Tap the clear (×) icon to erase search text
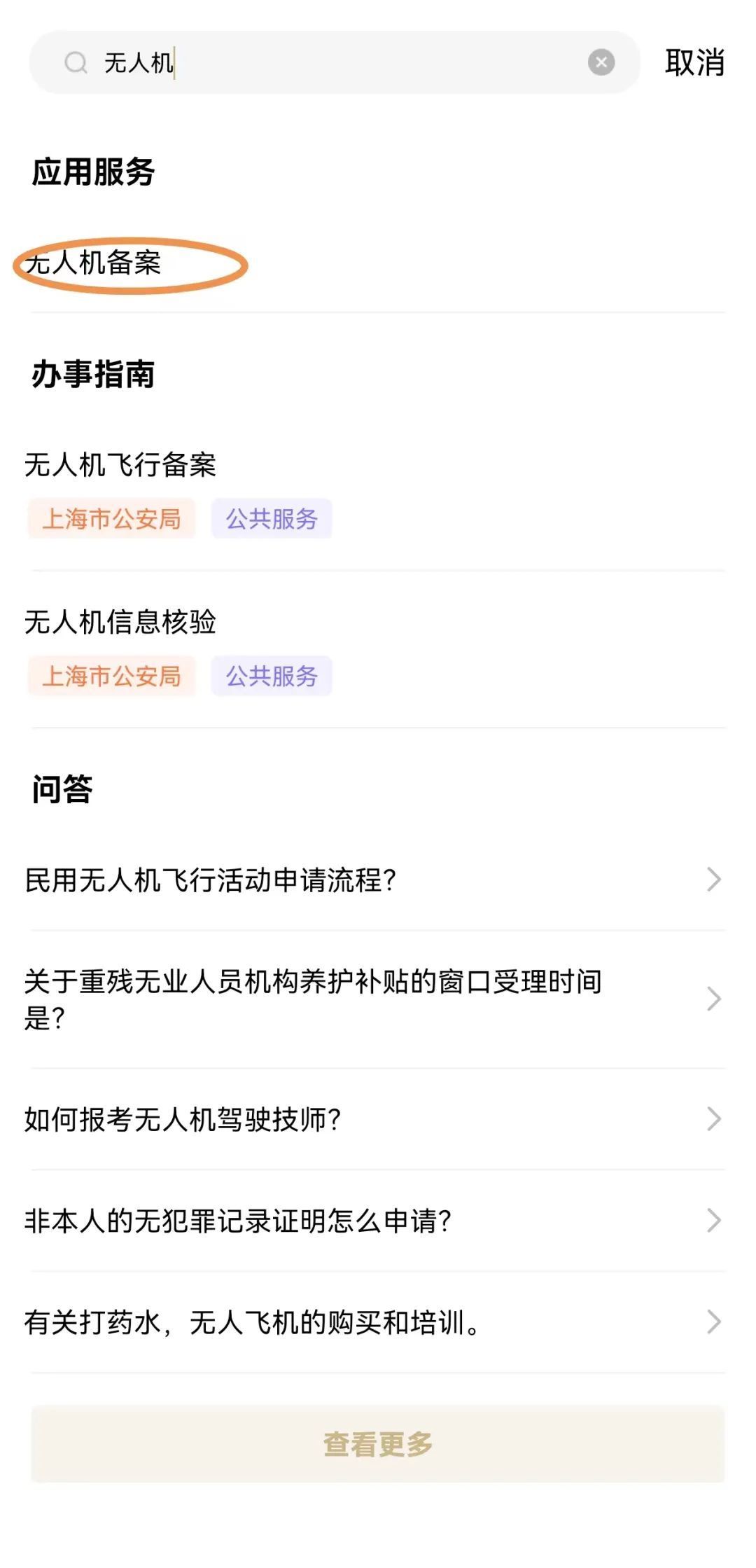This screenshot has height=1568, width=756. (601, 63)
